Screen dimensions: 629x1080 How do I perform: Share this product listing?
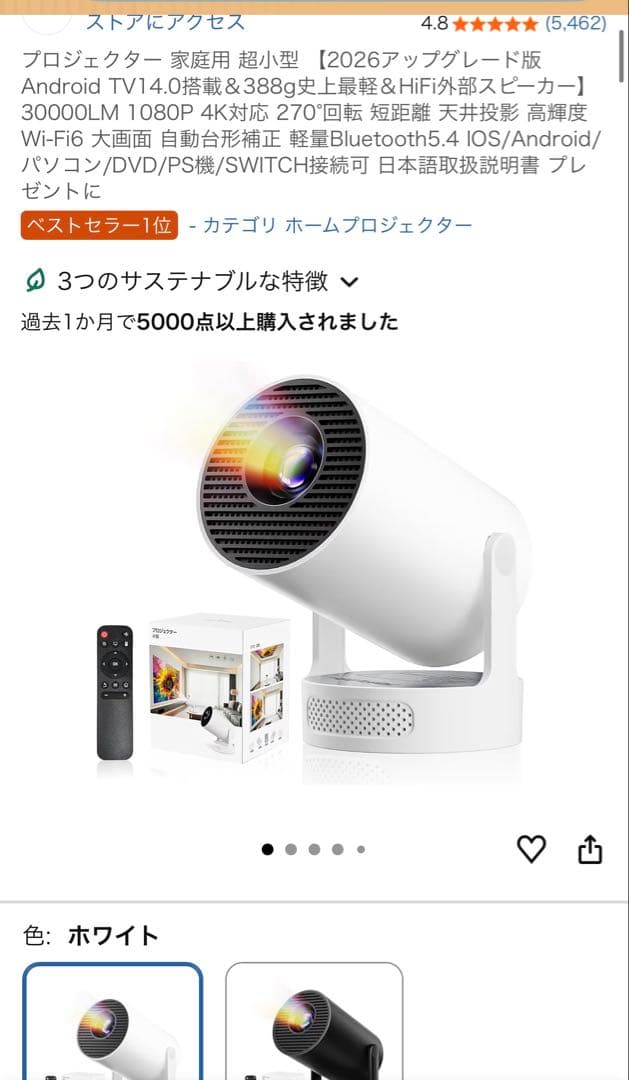click(590, 849)
